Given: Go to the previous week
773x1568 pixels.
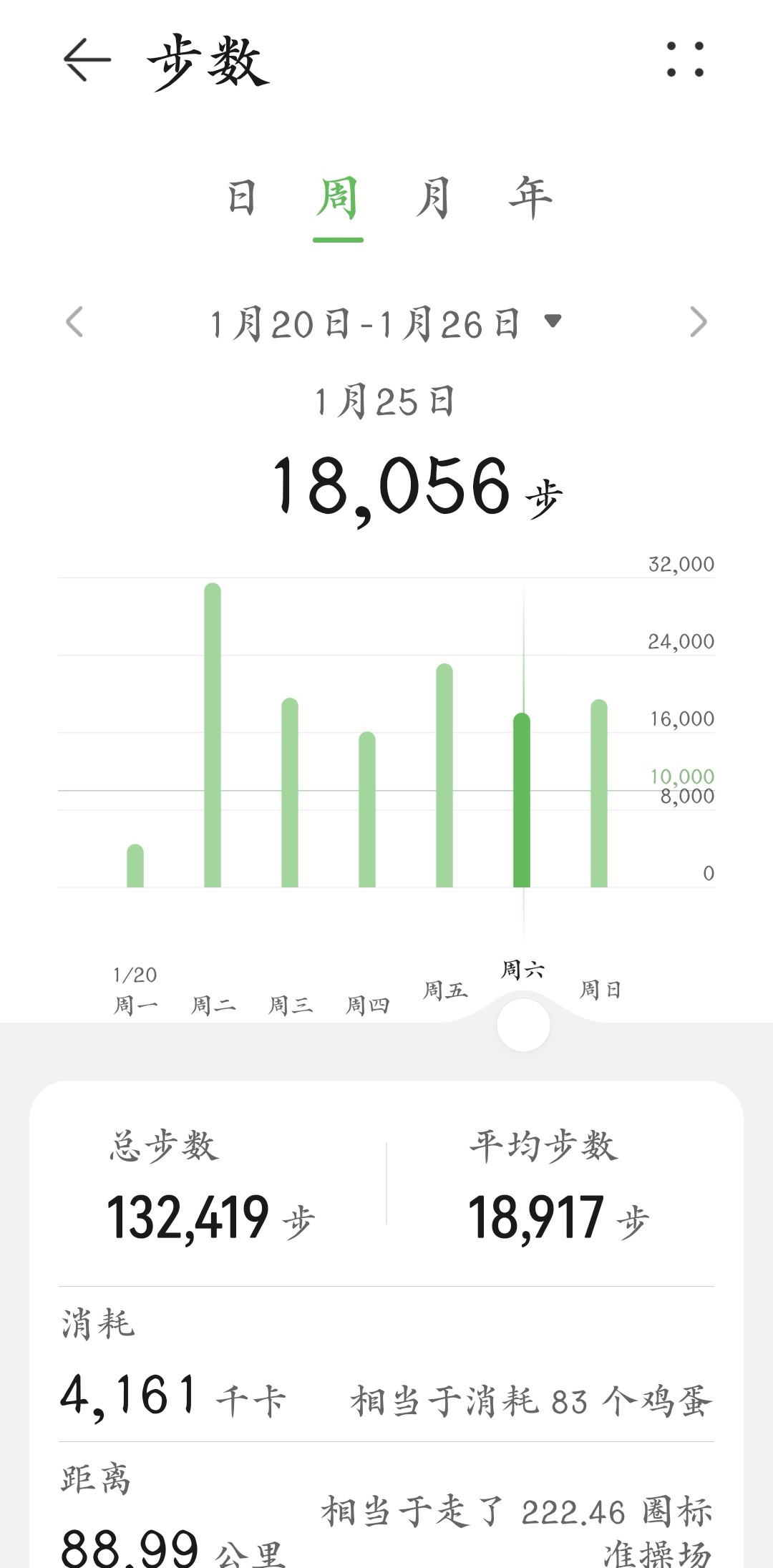Looking at the screenshot, I should click(x=74, y=322).
